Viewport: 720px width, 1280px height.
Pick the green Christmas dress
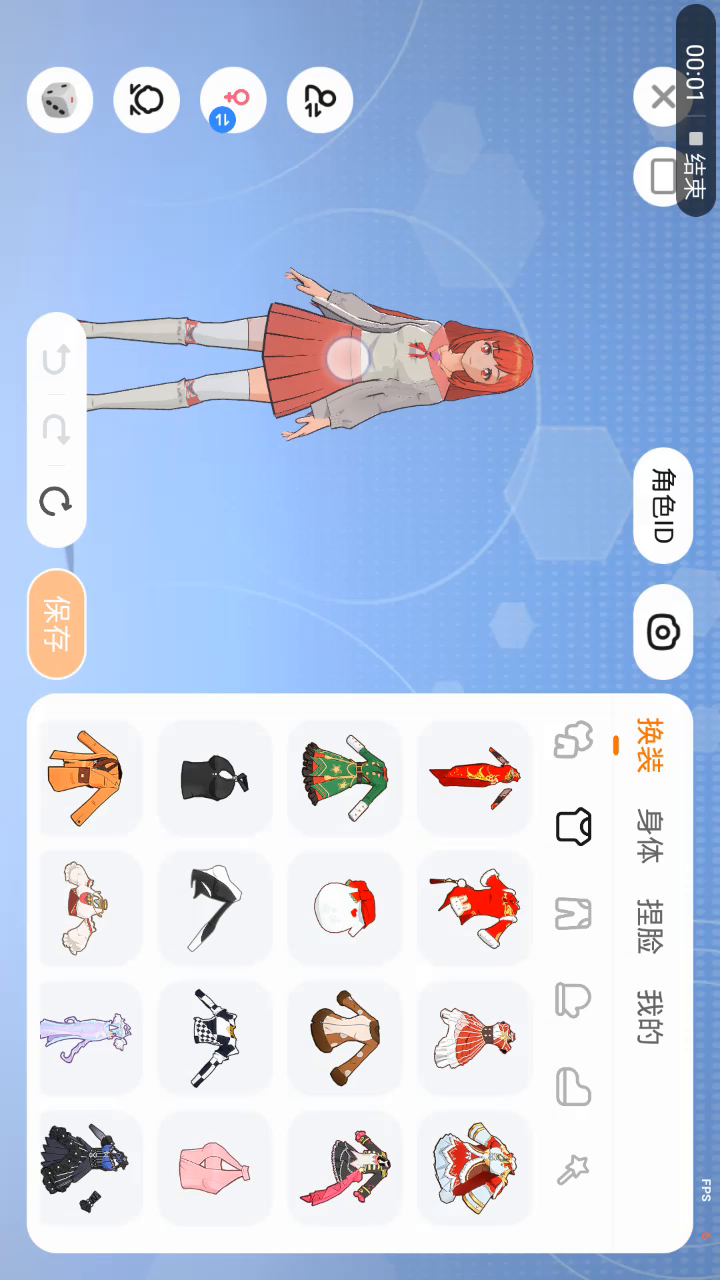coord(344,778)
